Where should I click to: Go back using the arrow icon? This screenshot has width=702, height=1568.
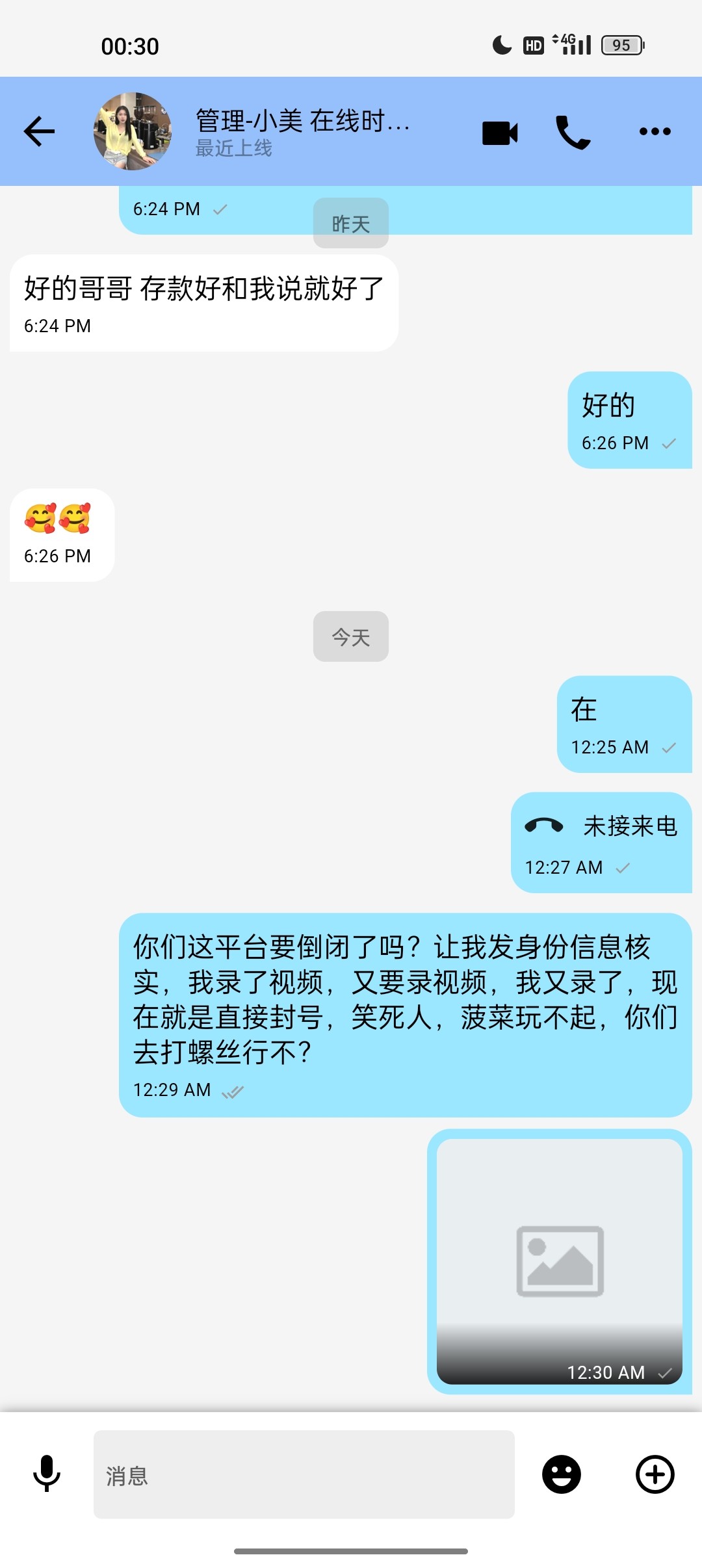coord(39,131)
